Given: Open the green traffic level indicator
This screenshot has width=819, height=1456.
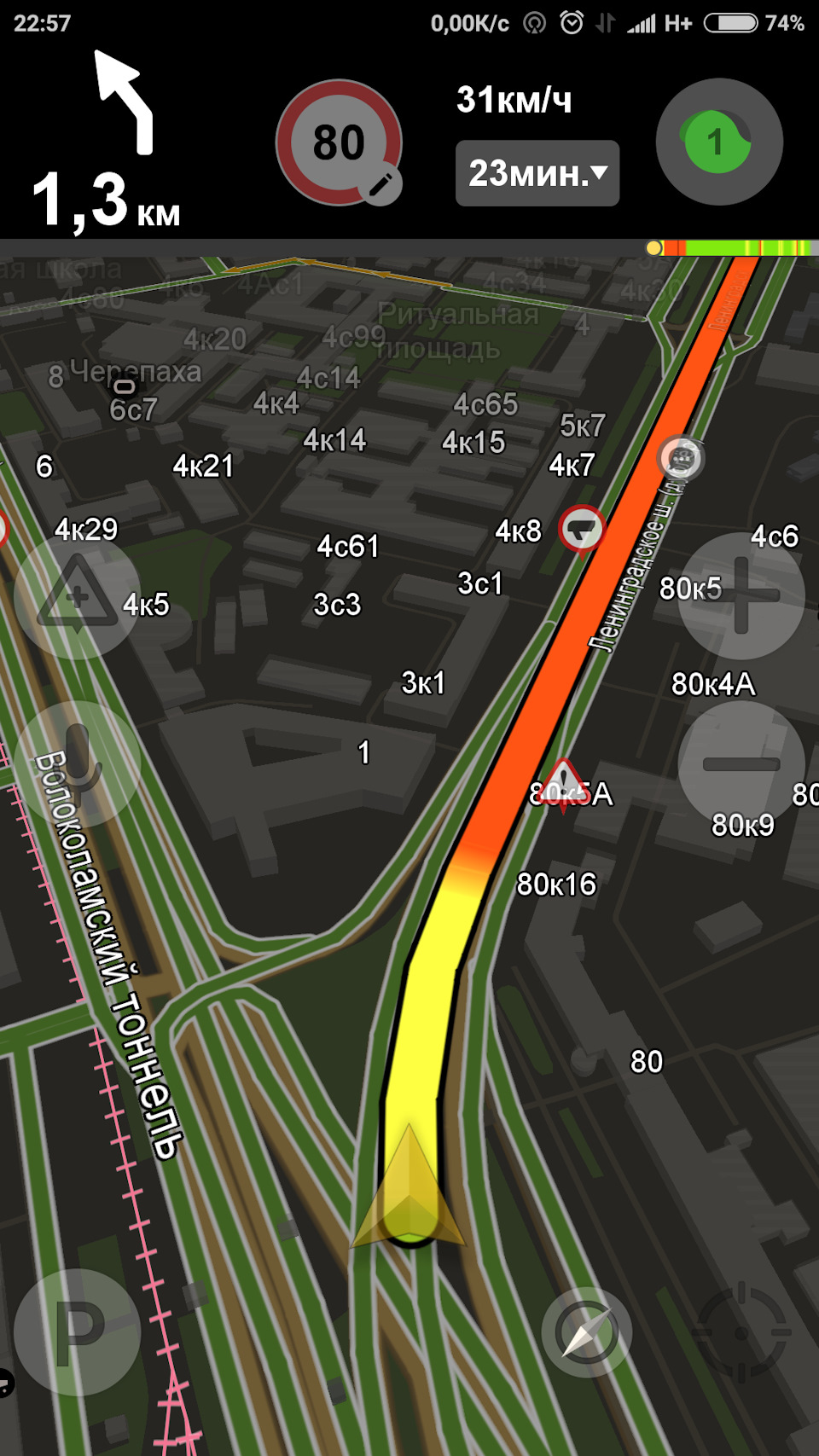Looking at the screenshot, I should click(718, 142).
